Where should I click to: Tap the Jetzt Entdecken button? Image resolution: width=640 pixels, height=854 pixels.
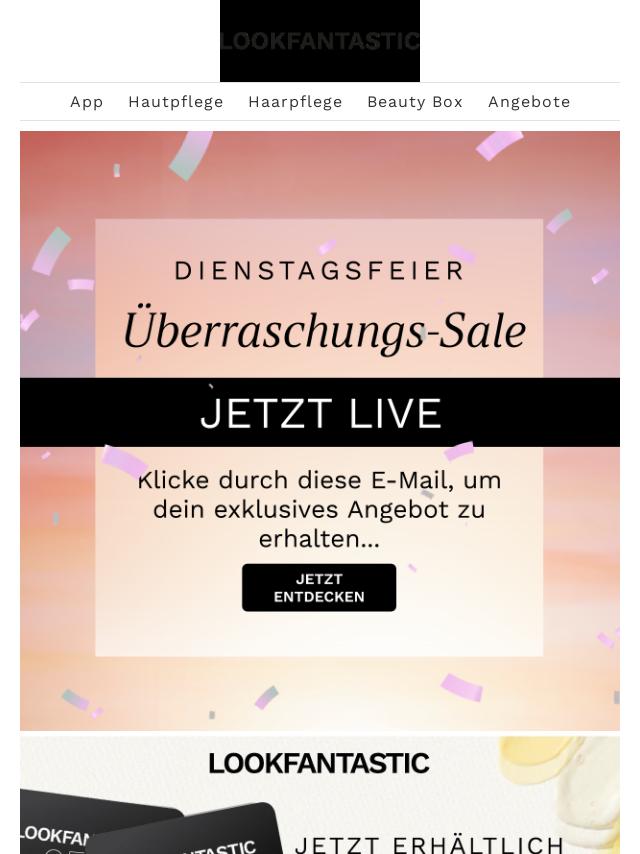coord(319,588)
